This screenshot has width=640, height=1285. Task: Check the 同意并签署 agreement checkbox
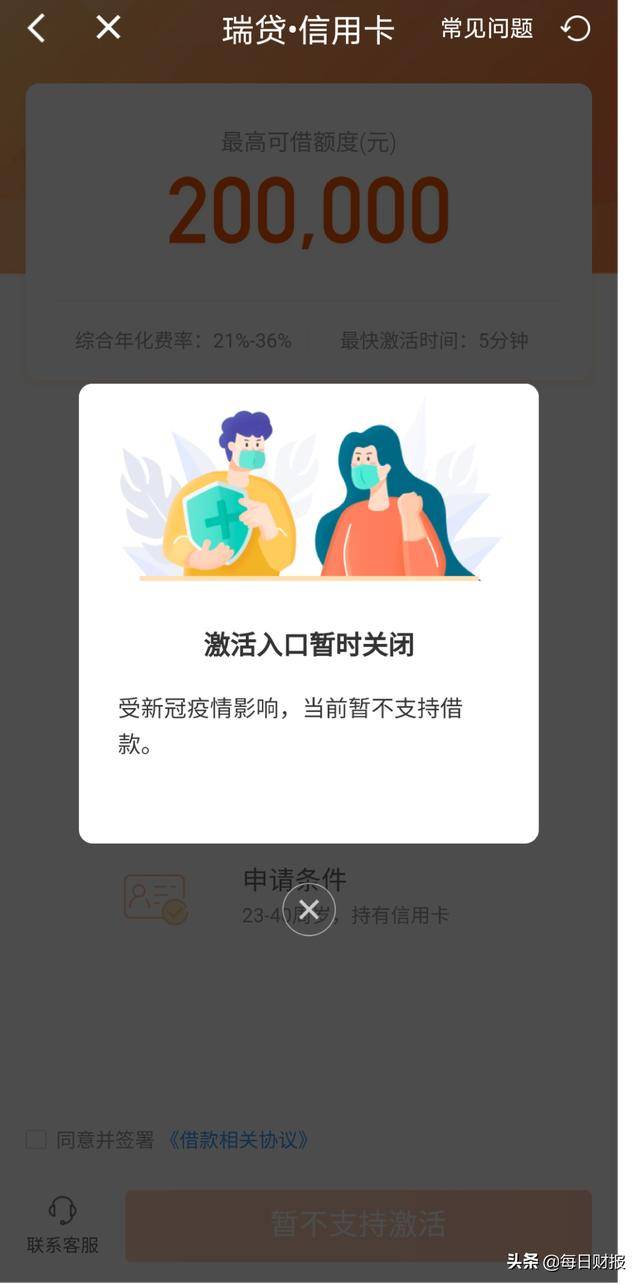click(36, 1139)
